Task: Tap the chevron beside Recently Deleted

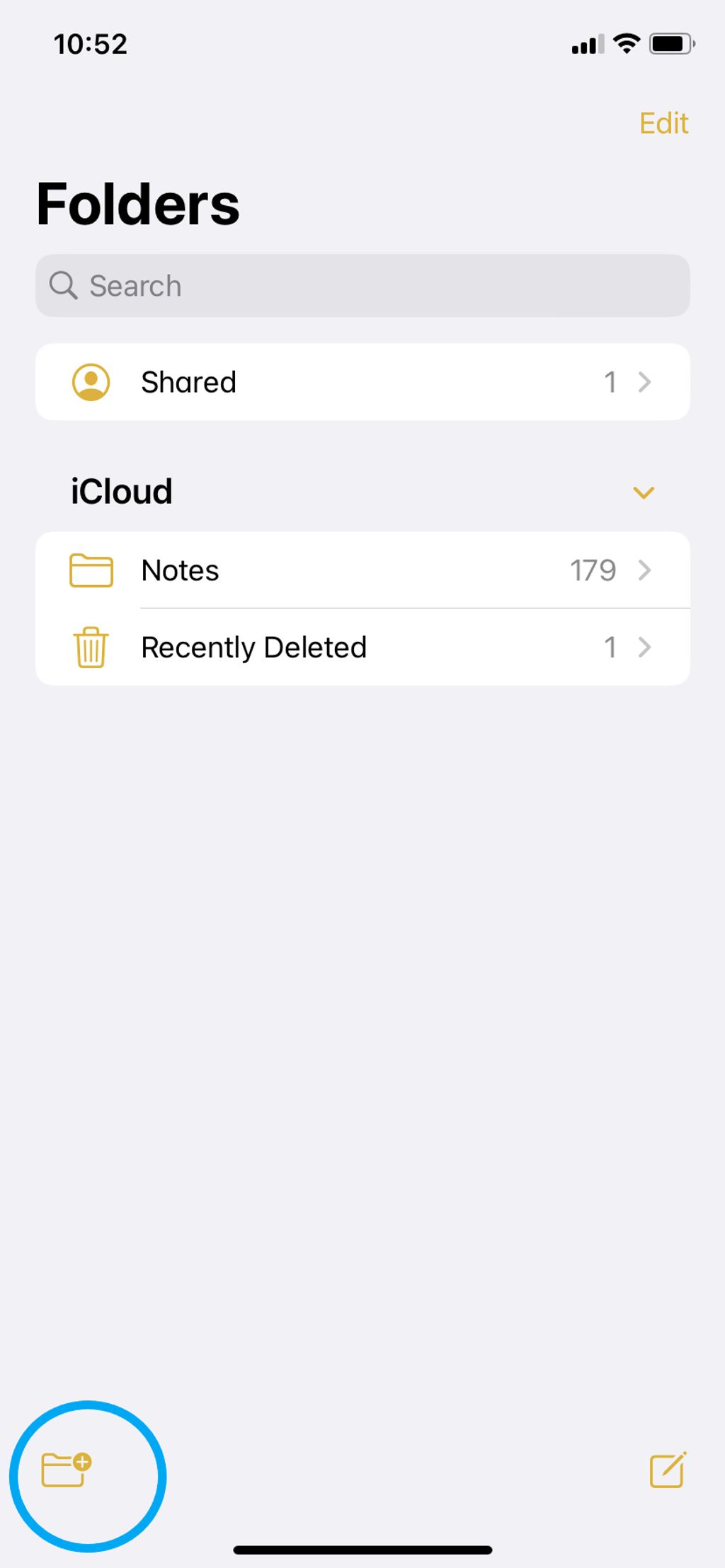Action: point(644,646)
